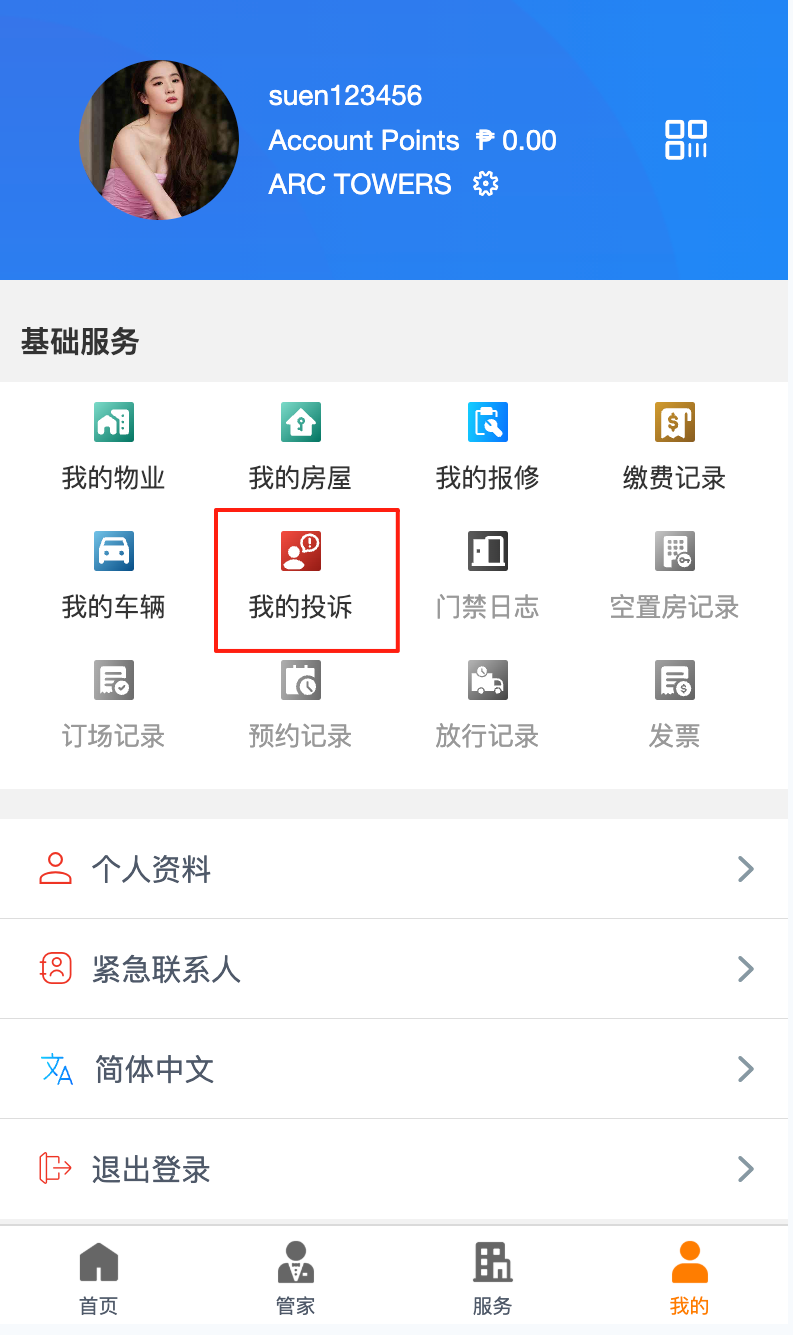This screenshot has height=1336, width=794.
Task: Open 放行记录 release records
Action: (487, 705)
